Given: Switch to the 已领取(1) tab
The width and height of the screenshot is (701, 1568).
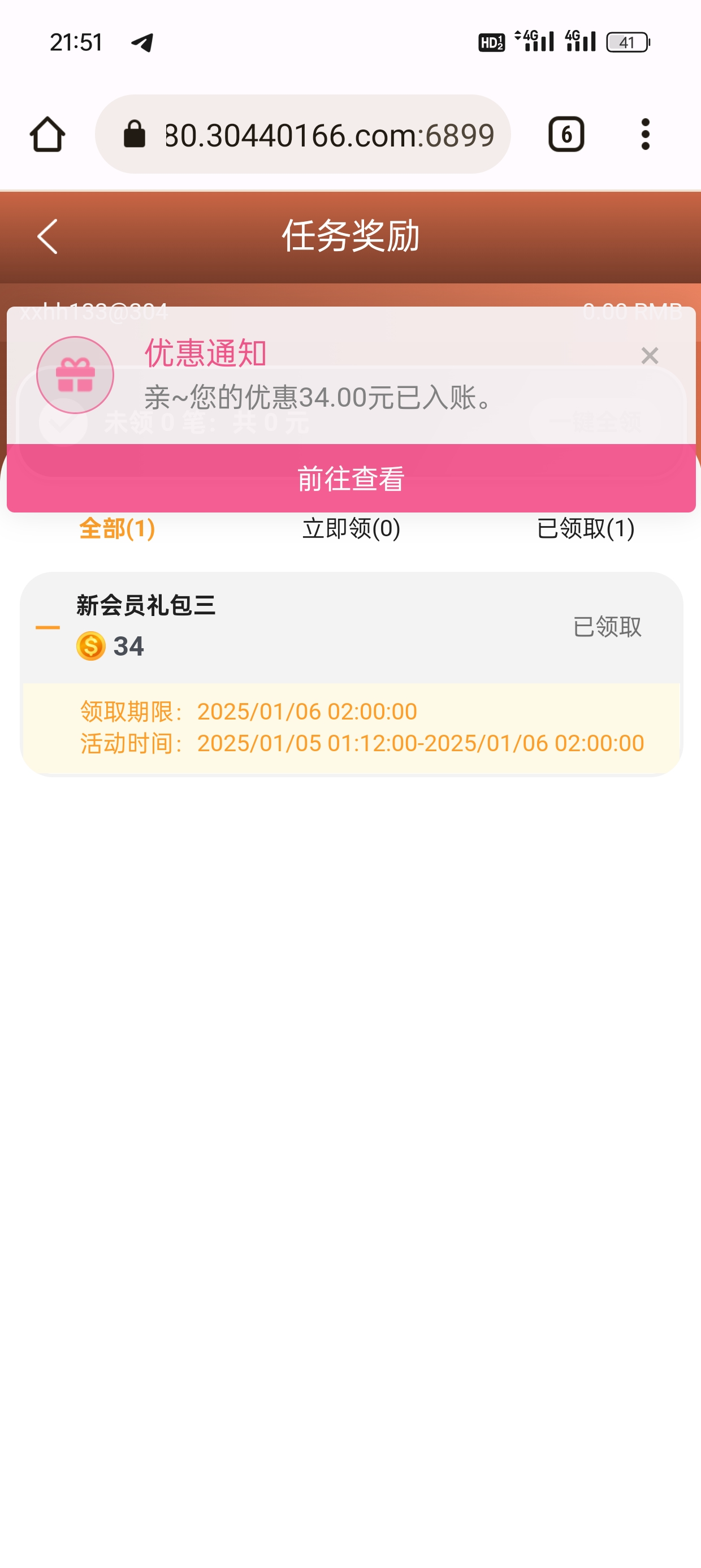Looking at the screenshot, I should (585, 528).
